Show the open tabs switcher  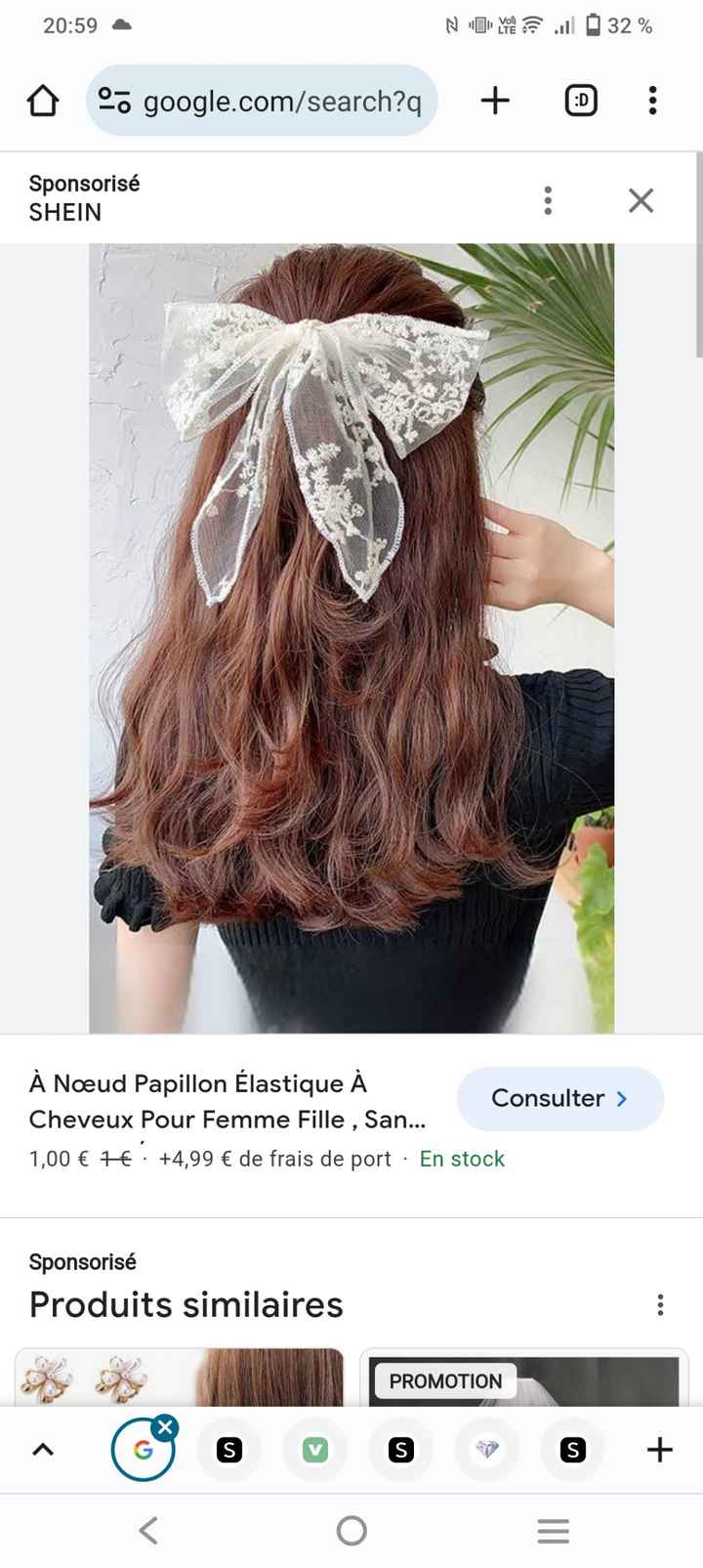tap(581, 101)
